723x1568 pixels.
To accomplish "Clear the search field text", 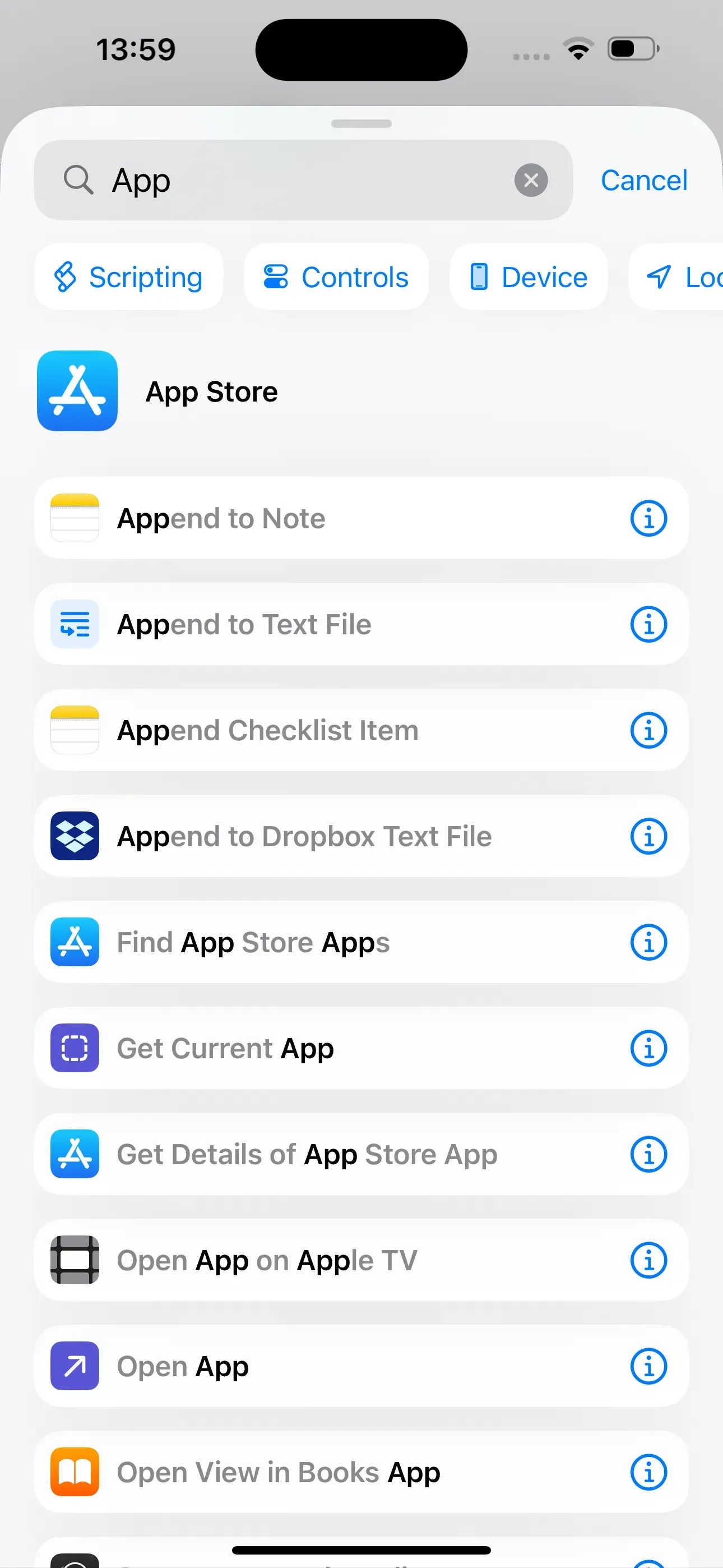I will [x=531, y=179].
